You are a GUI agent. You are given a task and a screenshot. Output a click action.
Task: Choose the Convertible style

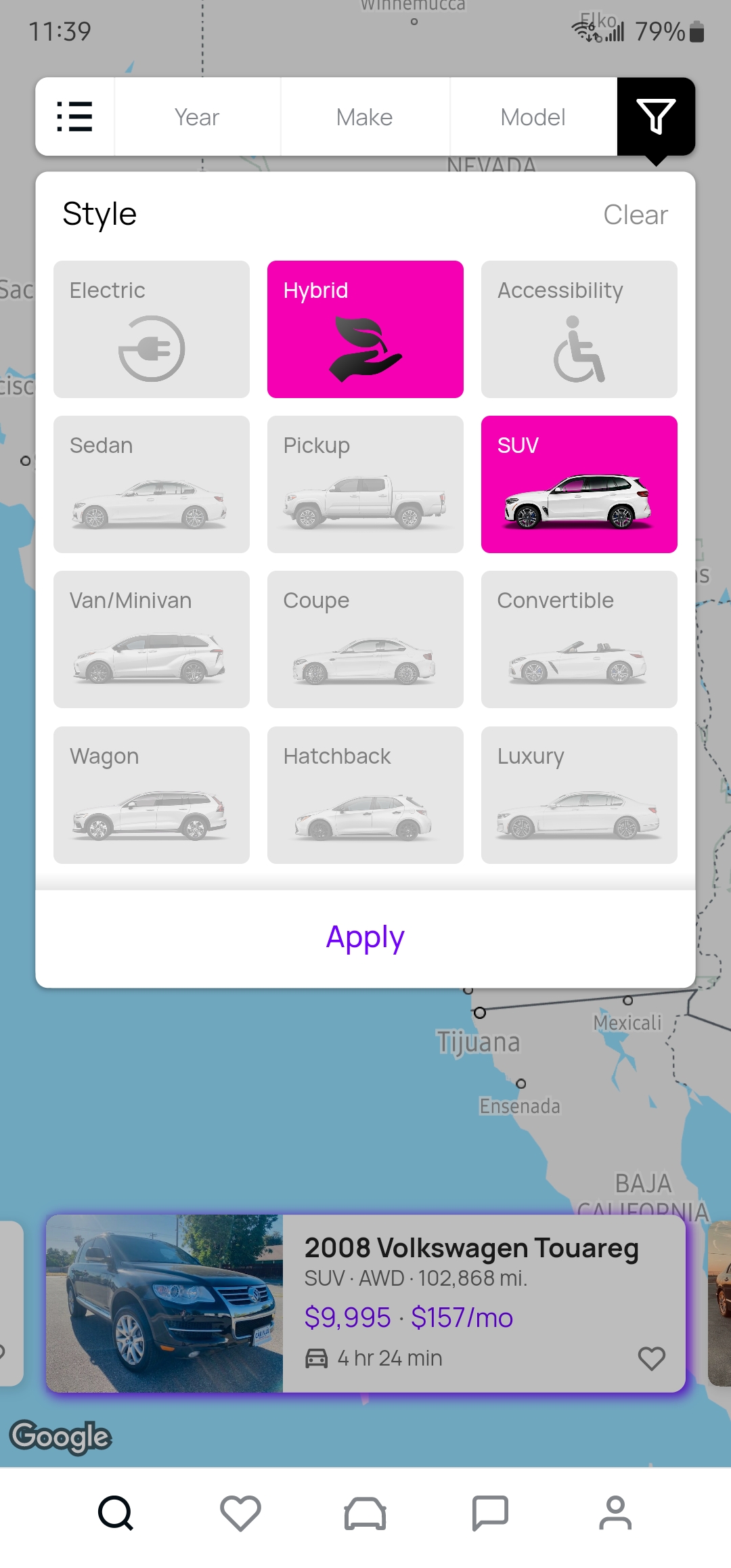pos(579,640)
